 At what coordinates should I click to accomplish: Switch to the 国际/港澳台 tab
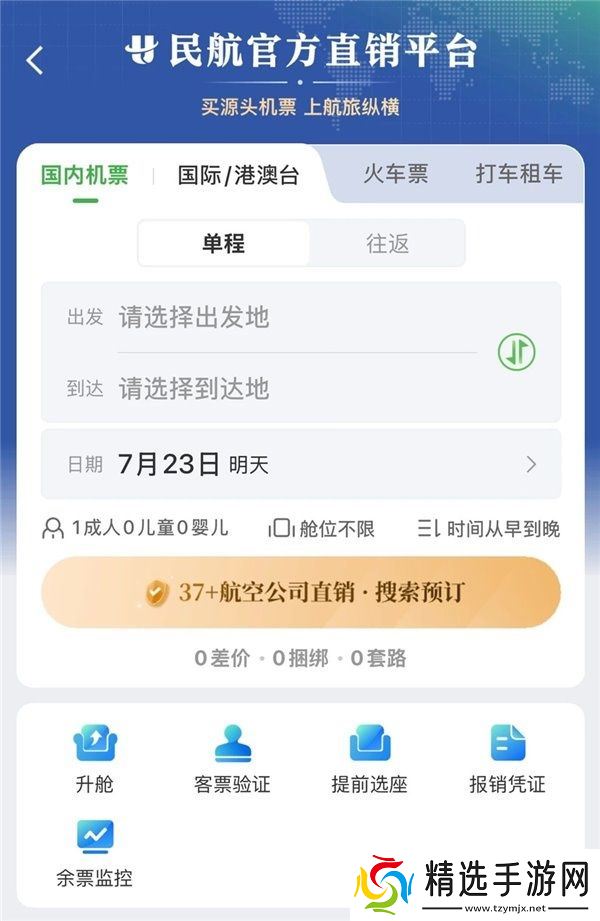click(x=238, y=176)
